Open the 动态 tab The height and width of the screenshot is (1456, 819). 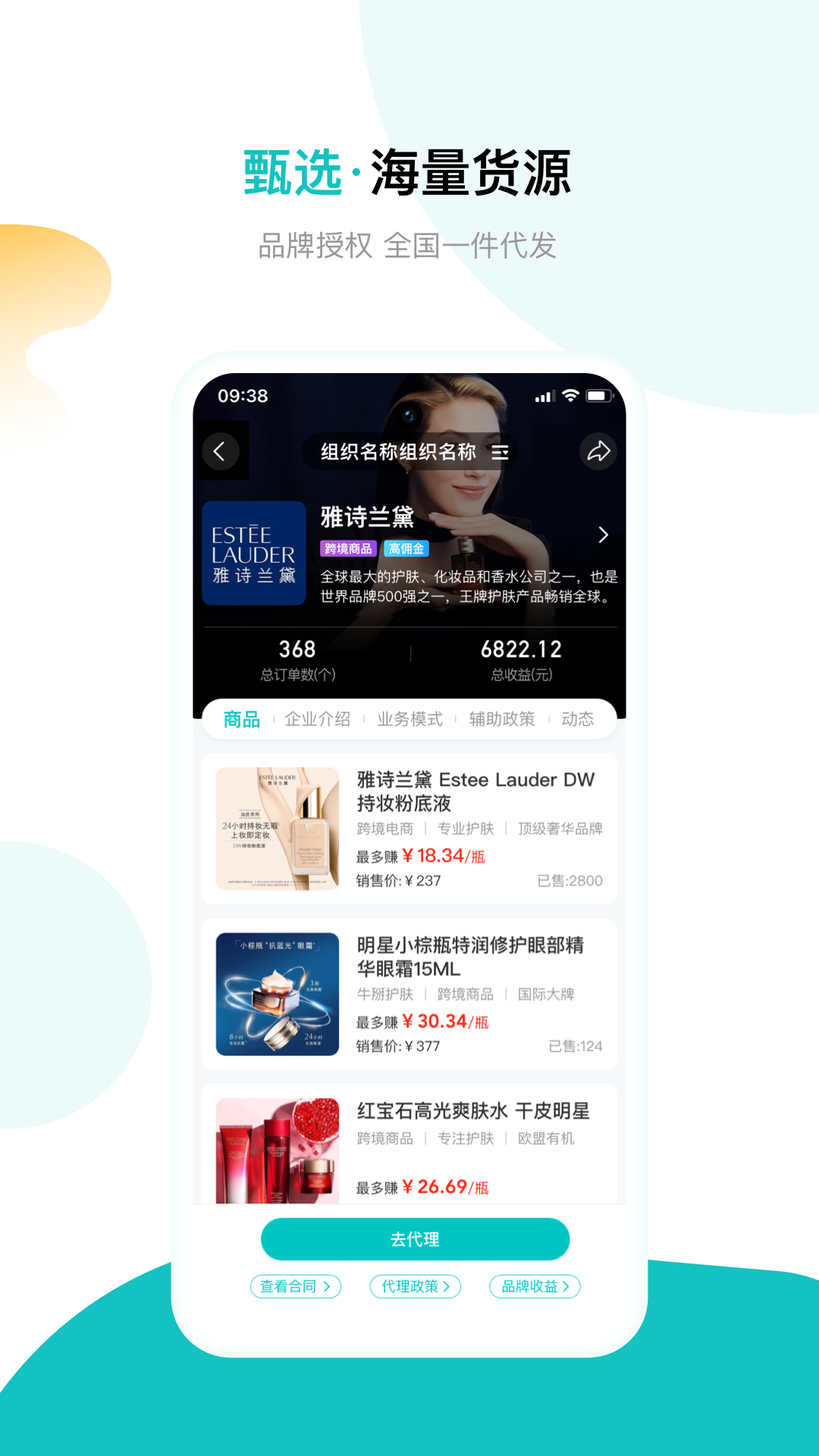coord(580,719)
